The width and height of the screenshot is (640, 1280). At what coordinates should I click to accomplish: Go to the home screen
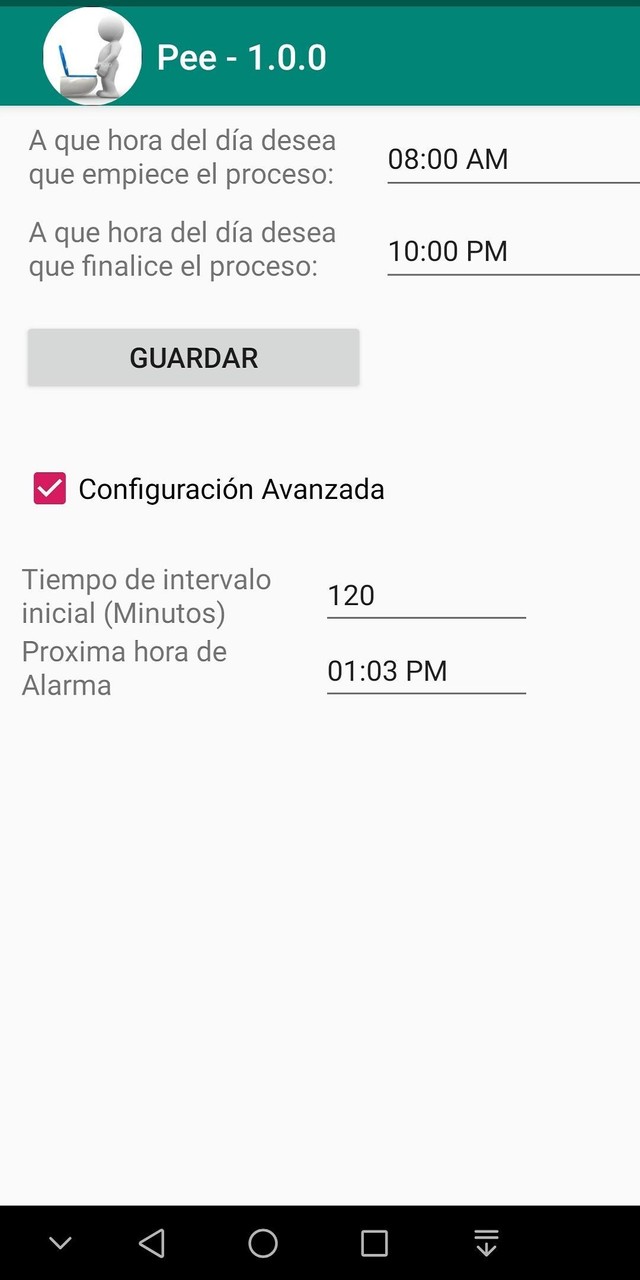(263, 1243)
